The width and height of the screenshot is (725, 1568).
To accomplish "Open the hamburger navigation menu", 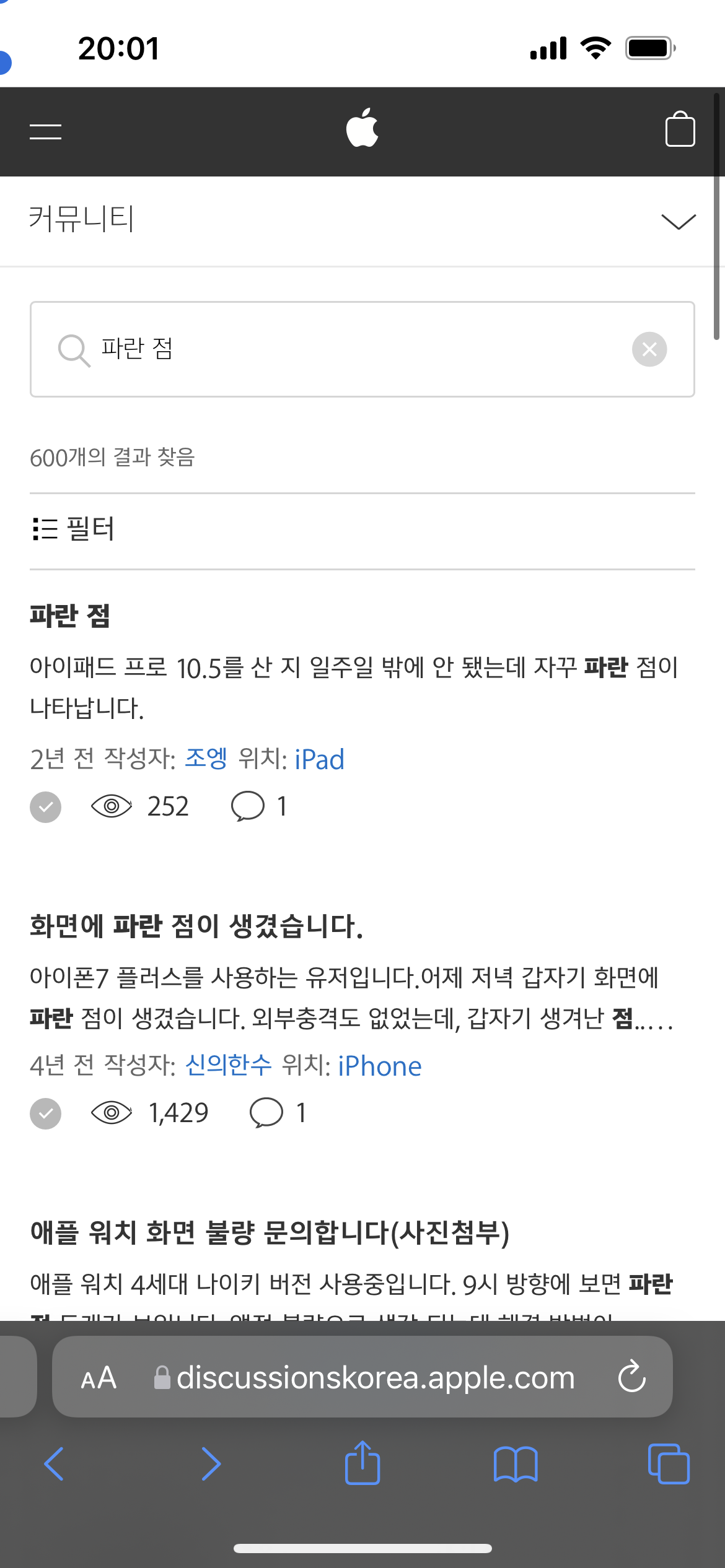I will (45, 131).
